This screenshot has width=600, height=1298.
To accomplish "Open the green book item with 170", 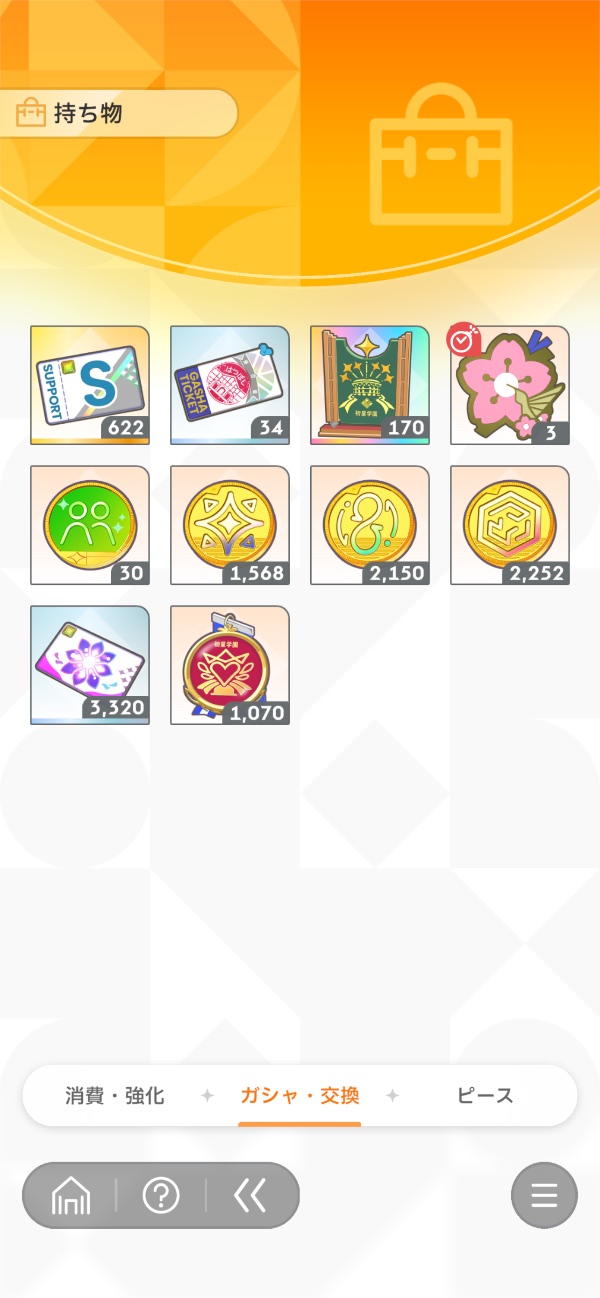I will pyautogui.click(x=370, y=385).
